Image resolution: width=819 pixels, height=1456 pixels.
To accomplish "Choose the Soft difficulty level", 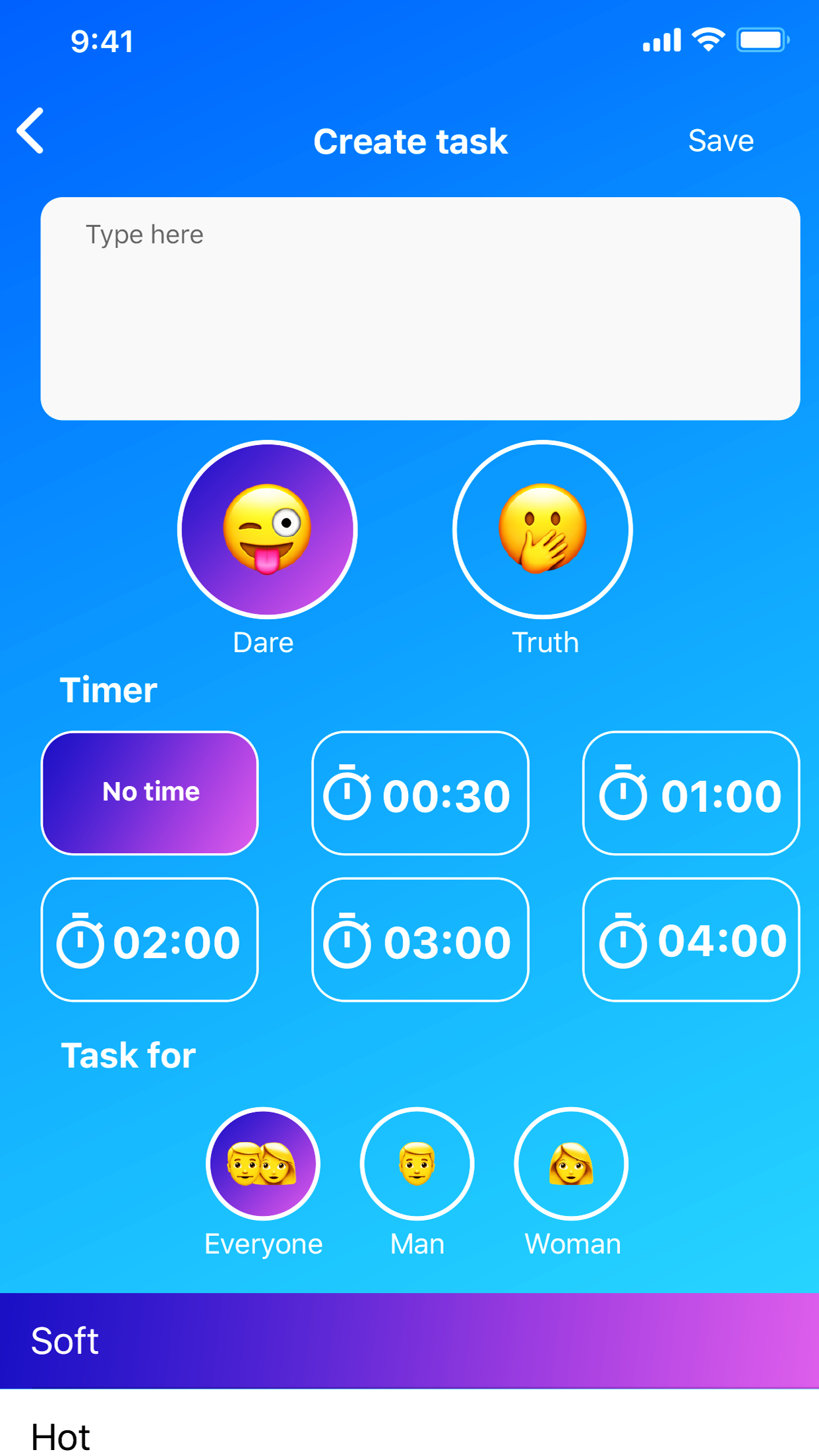I will pyautogui.click(x=409, y=1340).
